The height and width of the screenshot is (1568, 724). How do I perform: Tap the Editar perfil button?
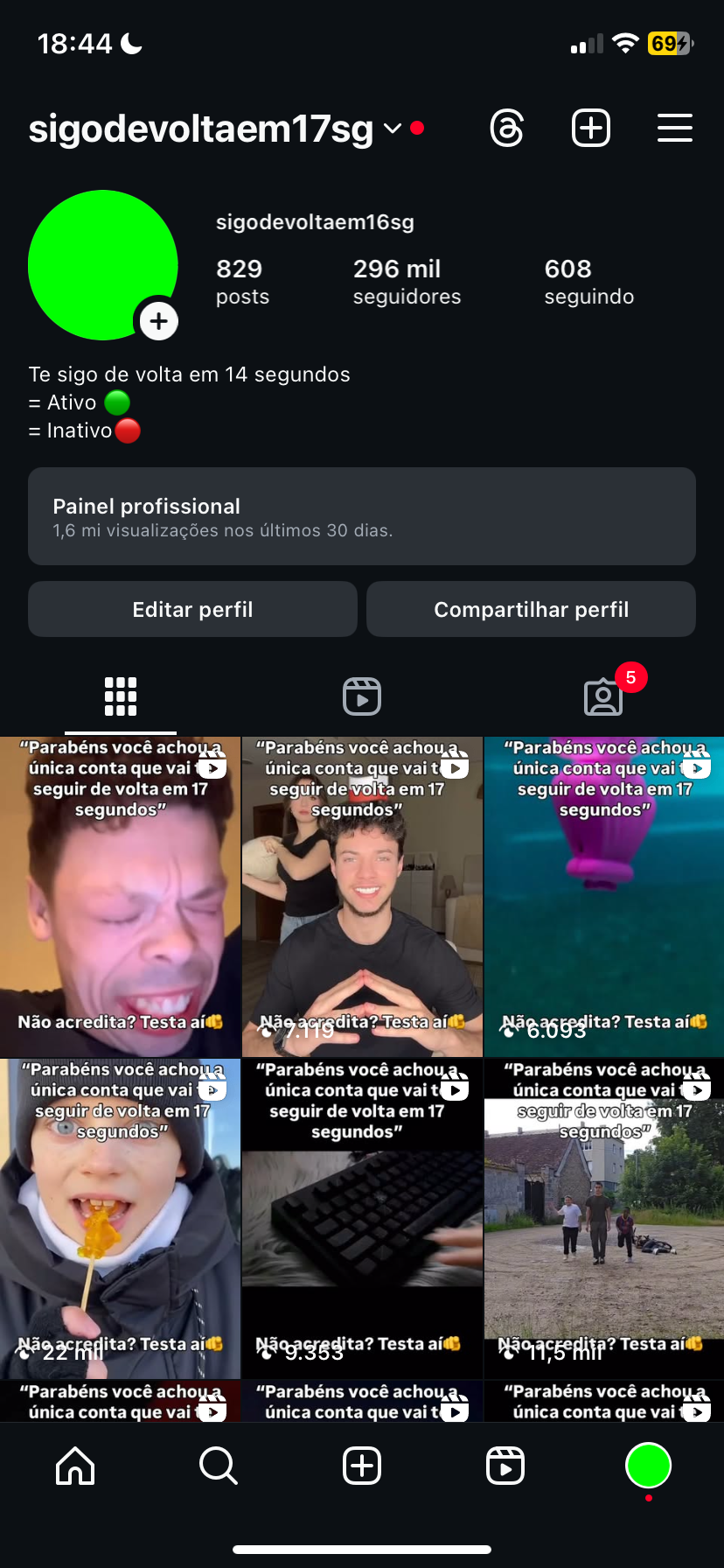point(192,609)
